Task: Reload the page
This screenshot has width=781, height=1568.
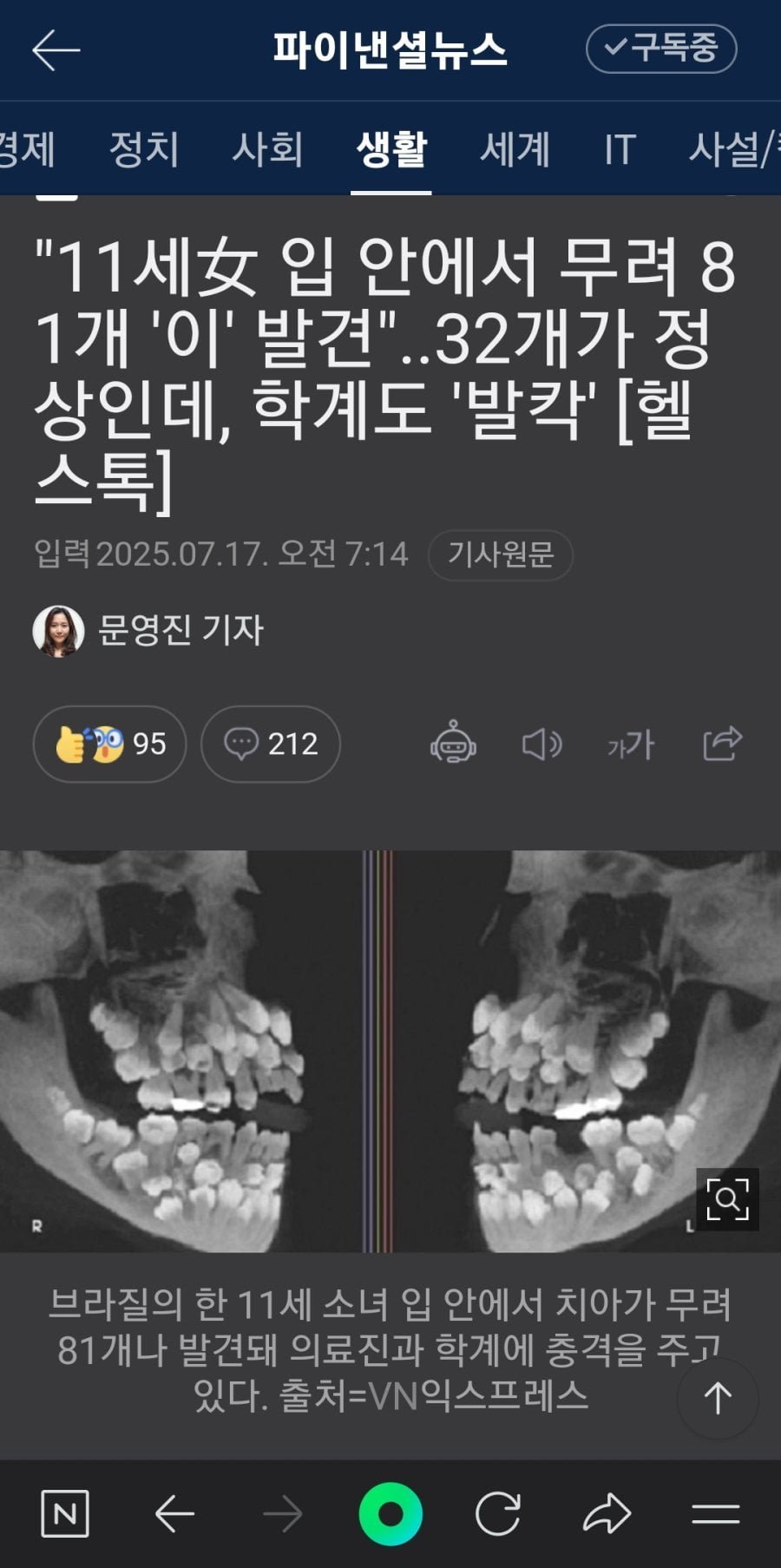Action: pos(498,1514)
